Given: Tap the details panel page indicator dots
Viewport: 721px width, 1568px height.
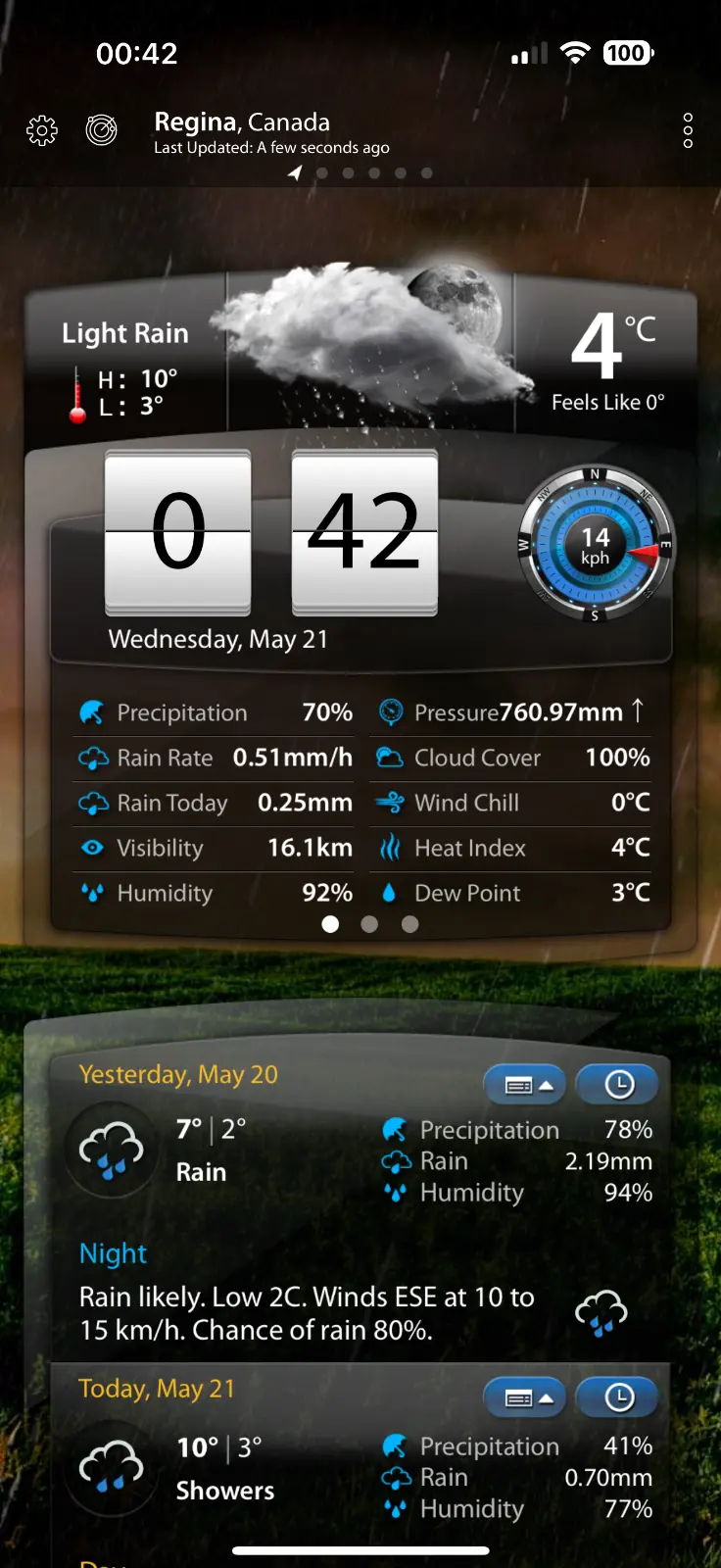Looking at the screenshot, I should 369,924.
